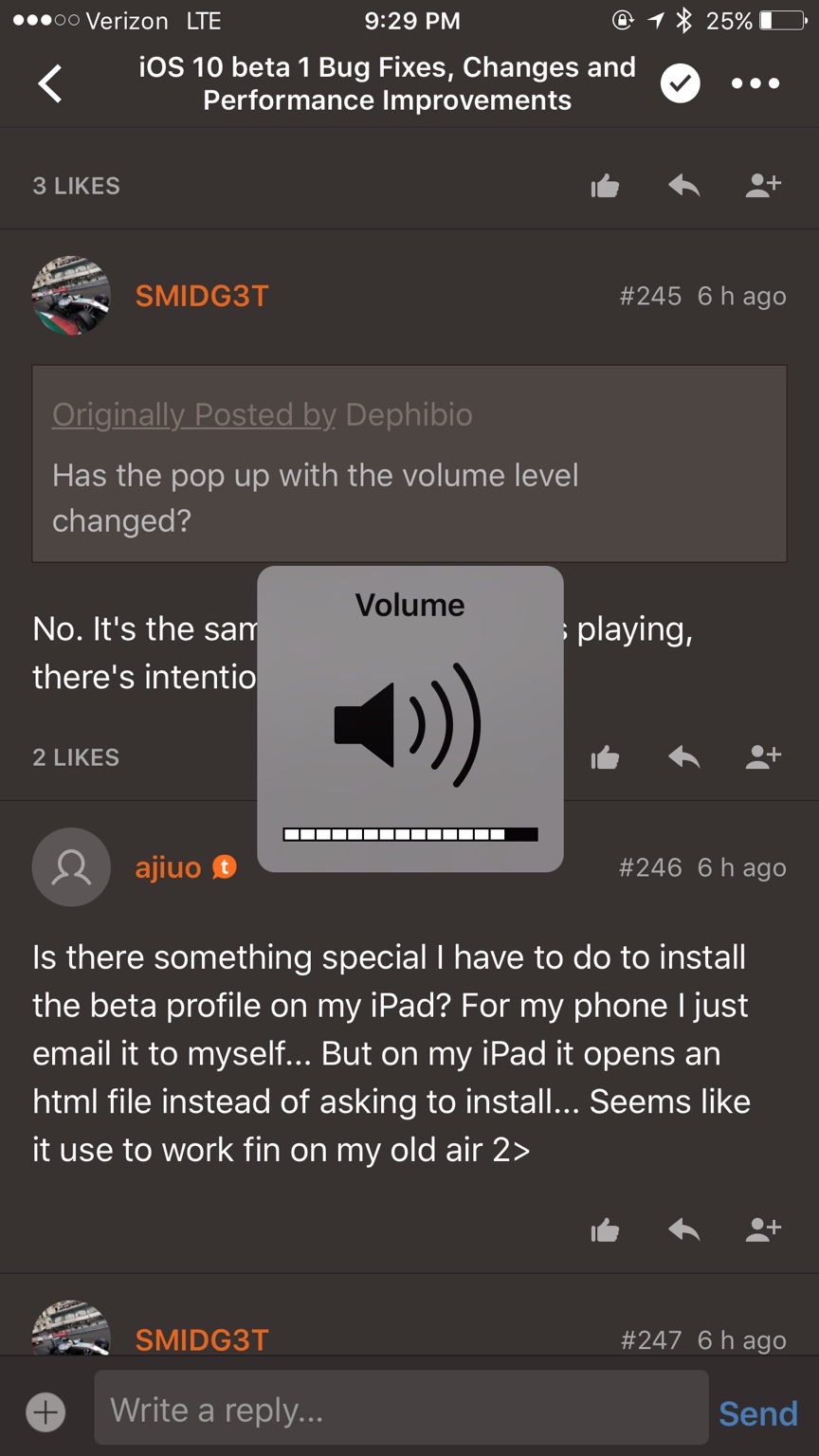Tap the plus attachment button

point(45,1412)
